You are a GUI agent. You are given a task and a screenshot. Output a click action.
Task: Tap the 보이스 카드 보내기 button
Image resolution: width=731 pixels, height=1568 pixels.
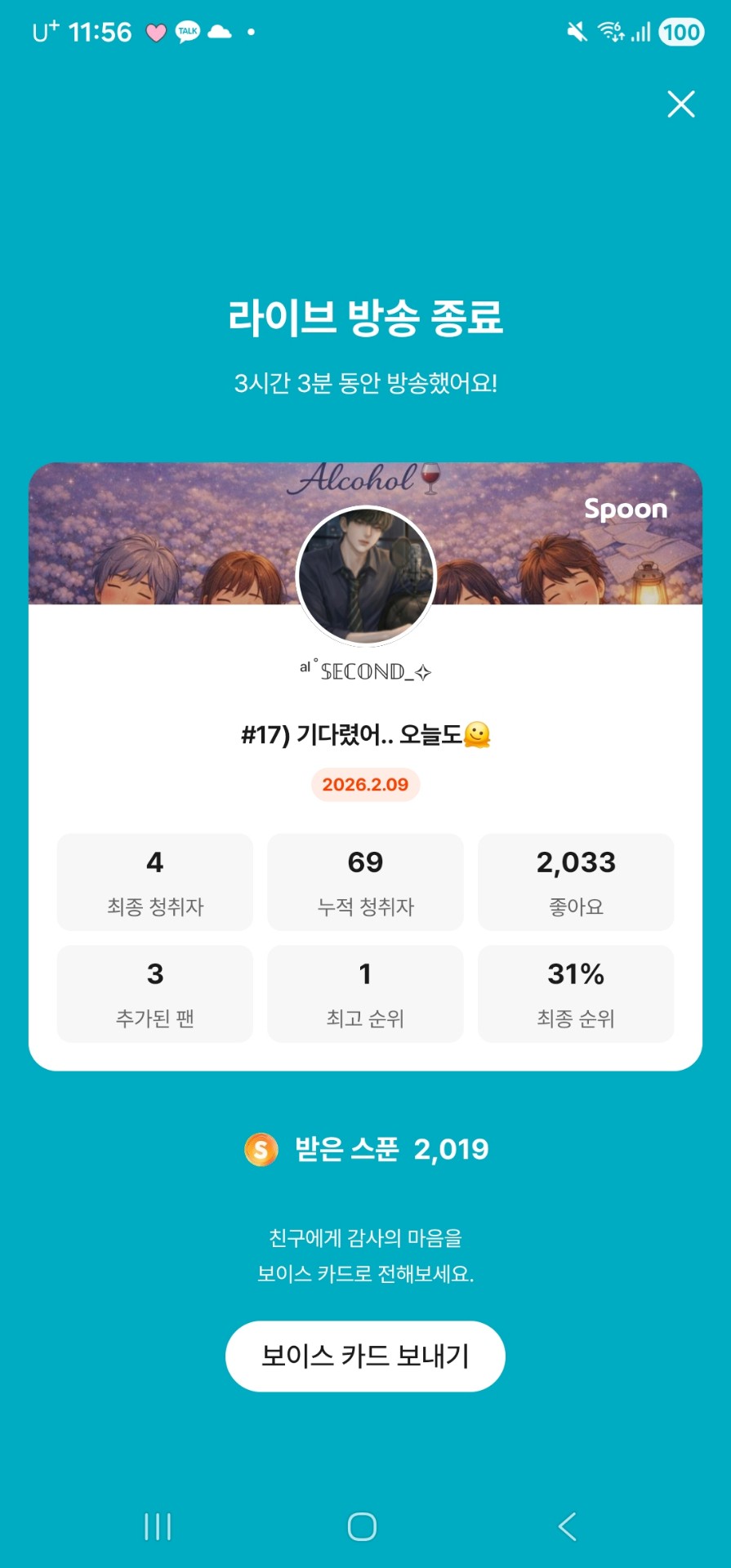click(x=365, y=1356)
